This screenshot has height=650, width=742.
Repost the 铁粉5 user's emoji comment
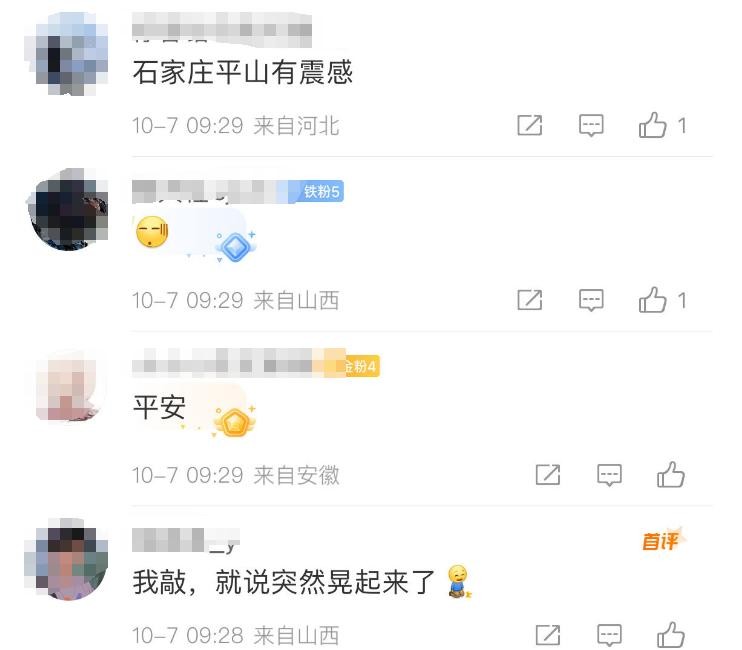tap(530, 300)
